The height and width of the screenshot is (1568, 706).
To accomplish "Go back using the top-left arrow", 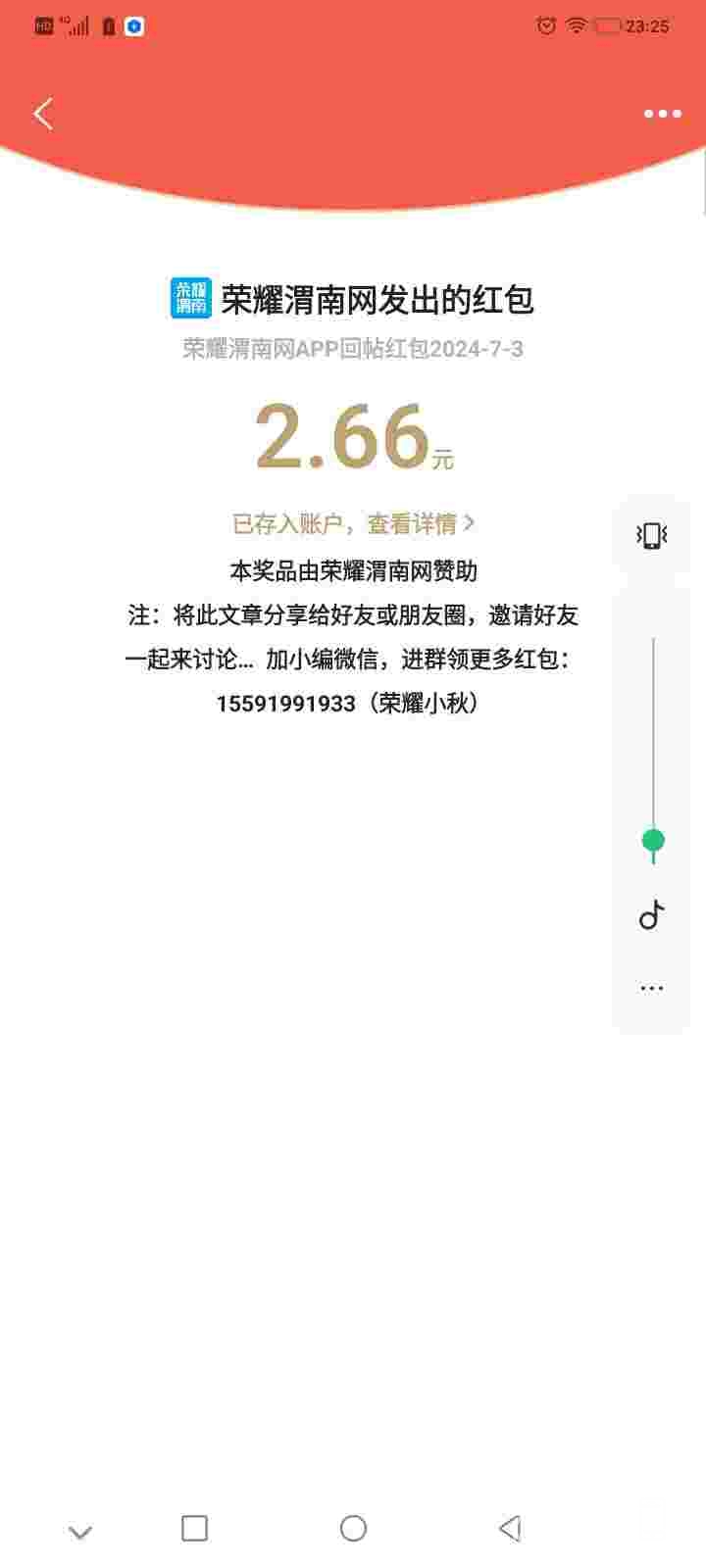I will (x=43, y=114).
